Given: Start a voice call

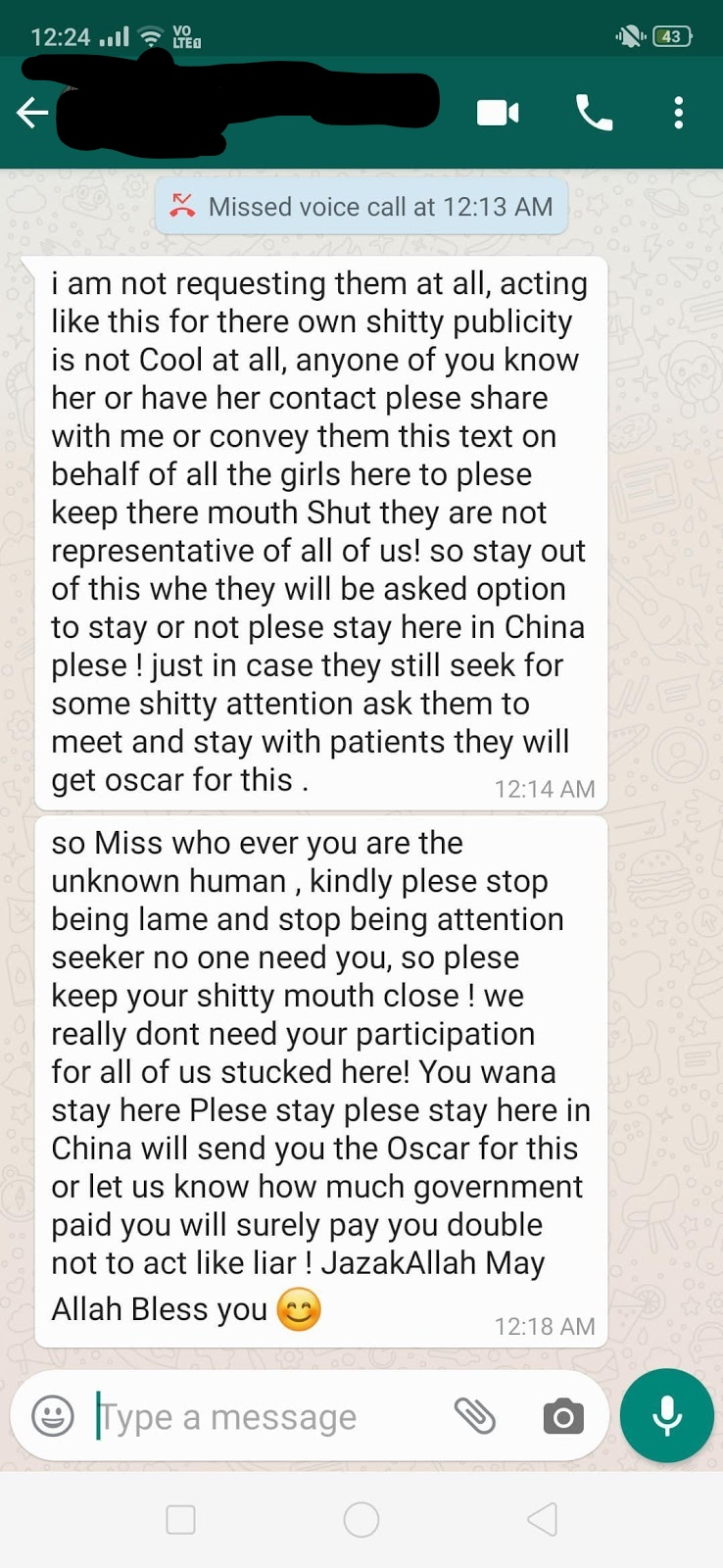Looking at the screenshot, I should [x=594, y=114].
